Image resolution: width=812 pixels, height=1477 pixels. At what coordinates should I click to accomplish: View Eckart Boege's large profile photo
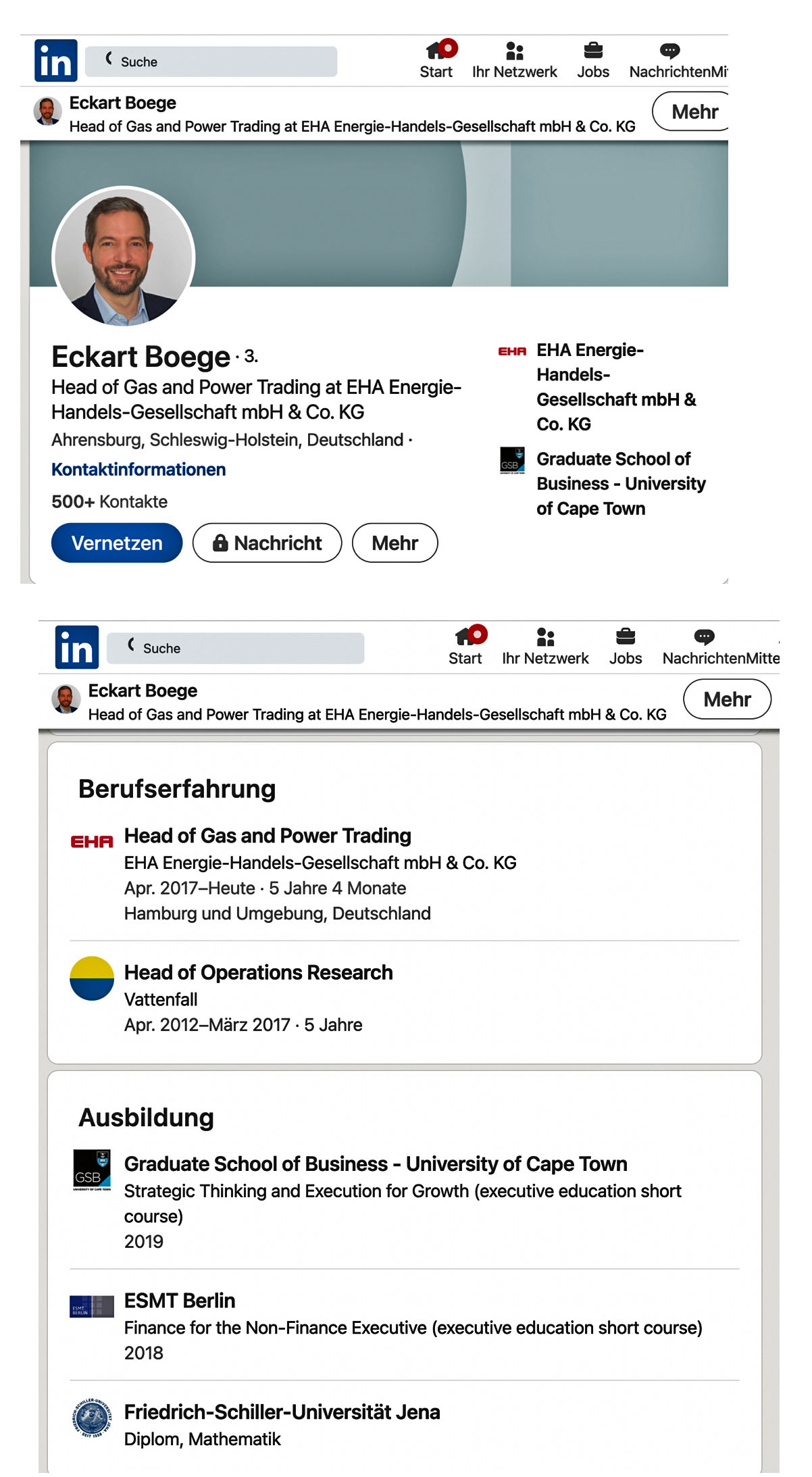click(124, 257)
